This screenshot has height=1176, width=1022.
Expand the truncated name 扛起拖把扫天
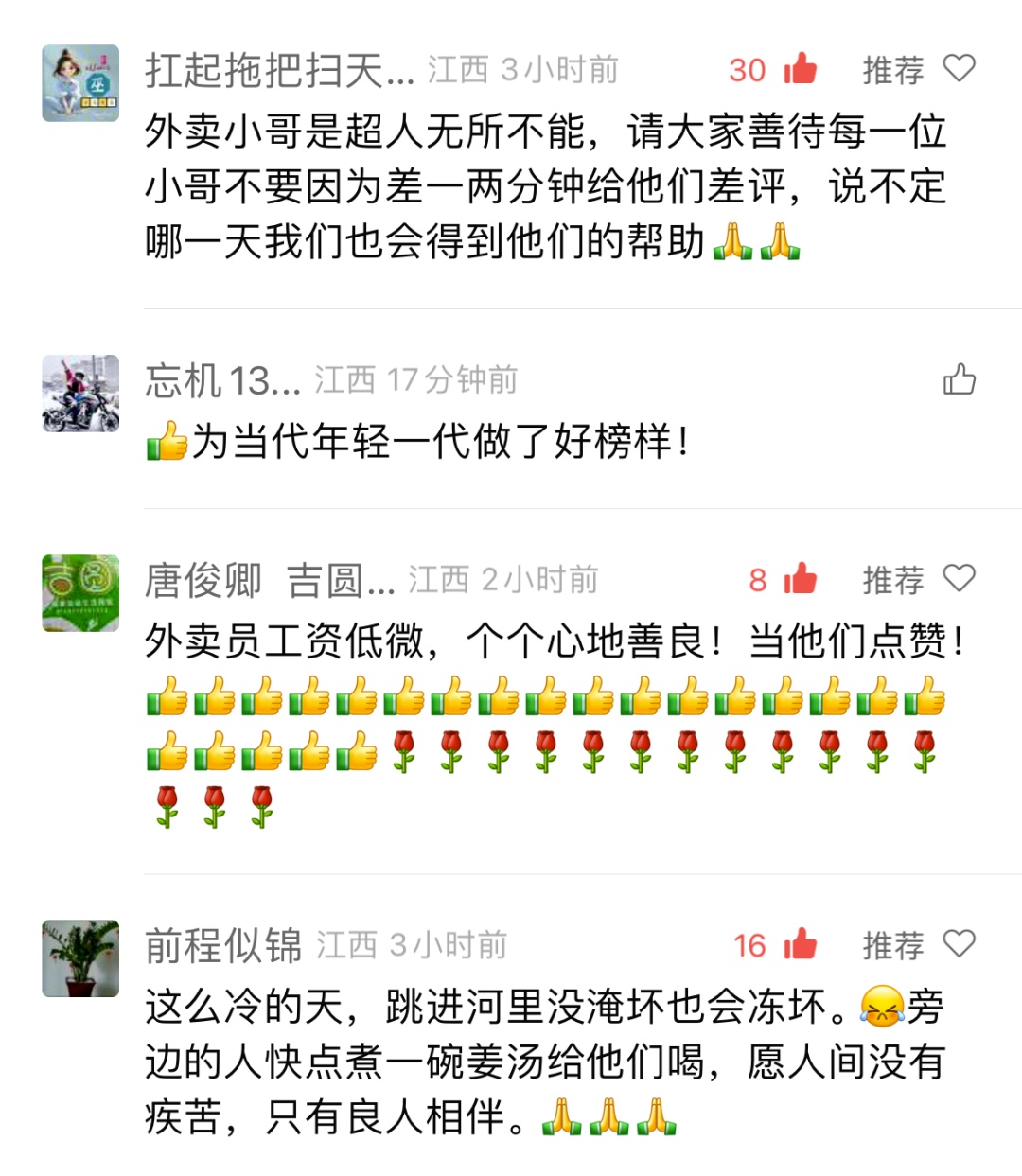pyautogui.click(x=279, y=68)
